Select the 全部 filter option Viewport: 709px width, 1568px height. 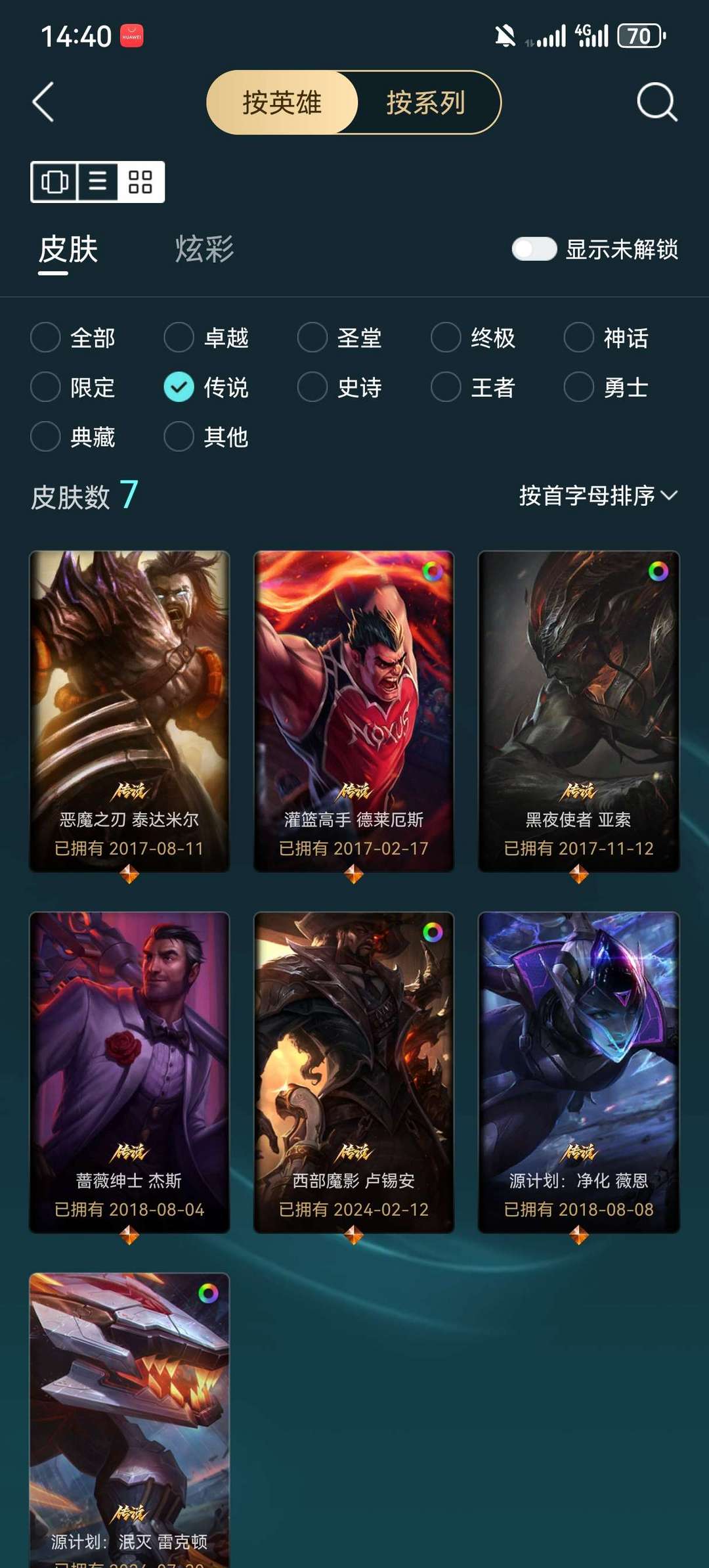(x=74, y=338)
